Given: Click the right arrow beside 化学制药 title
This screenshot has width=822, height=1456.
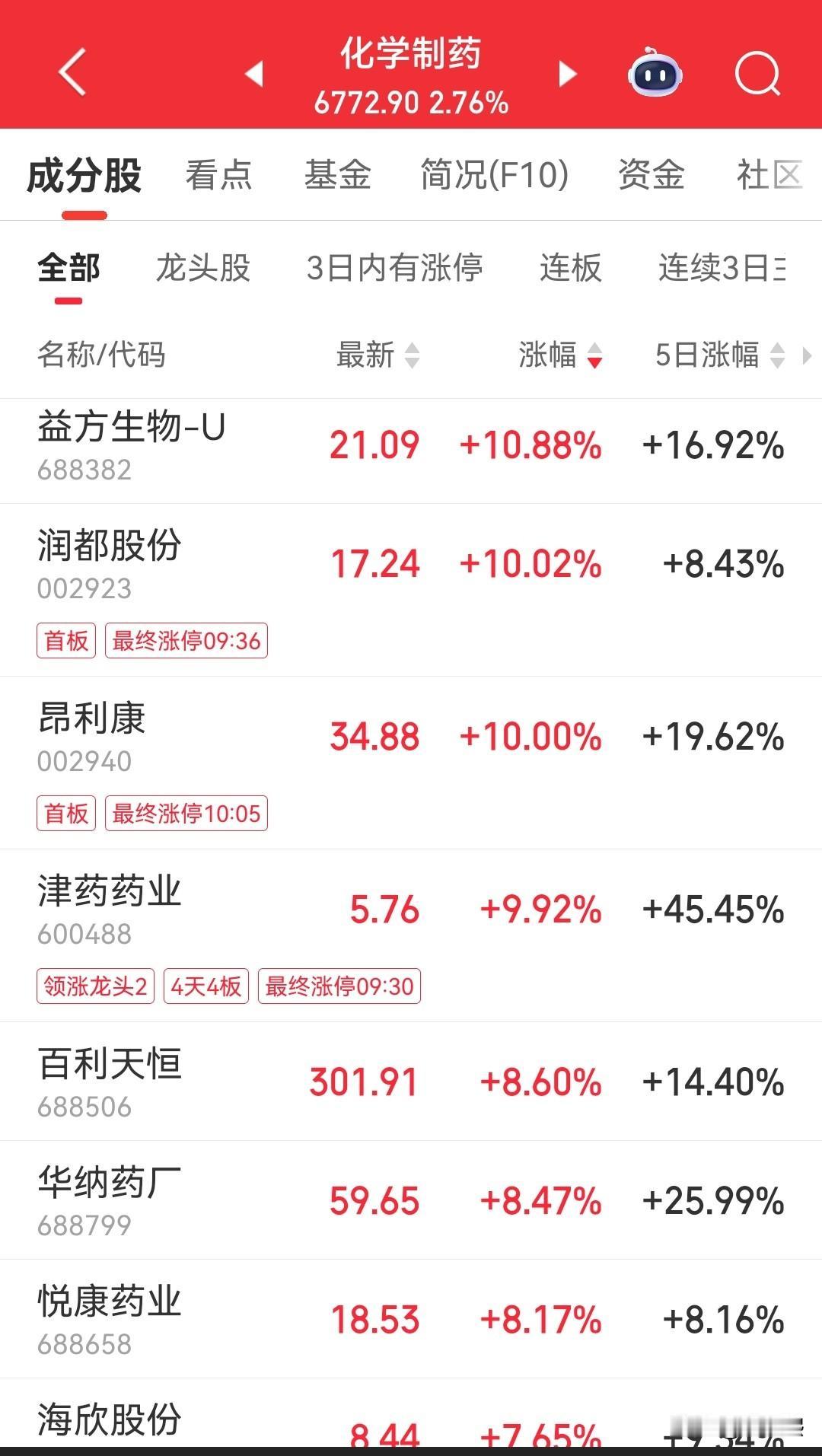Looking at the screenshot, I should 566,73.
